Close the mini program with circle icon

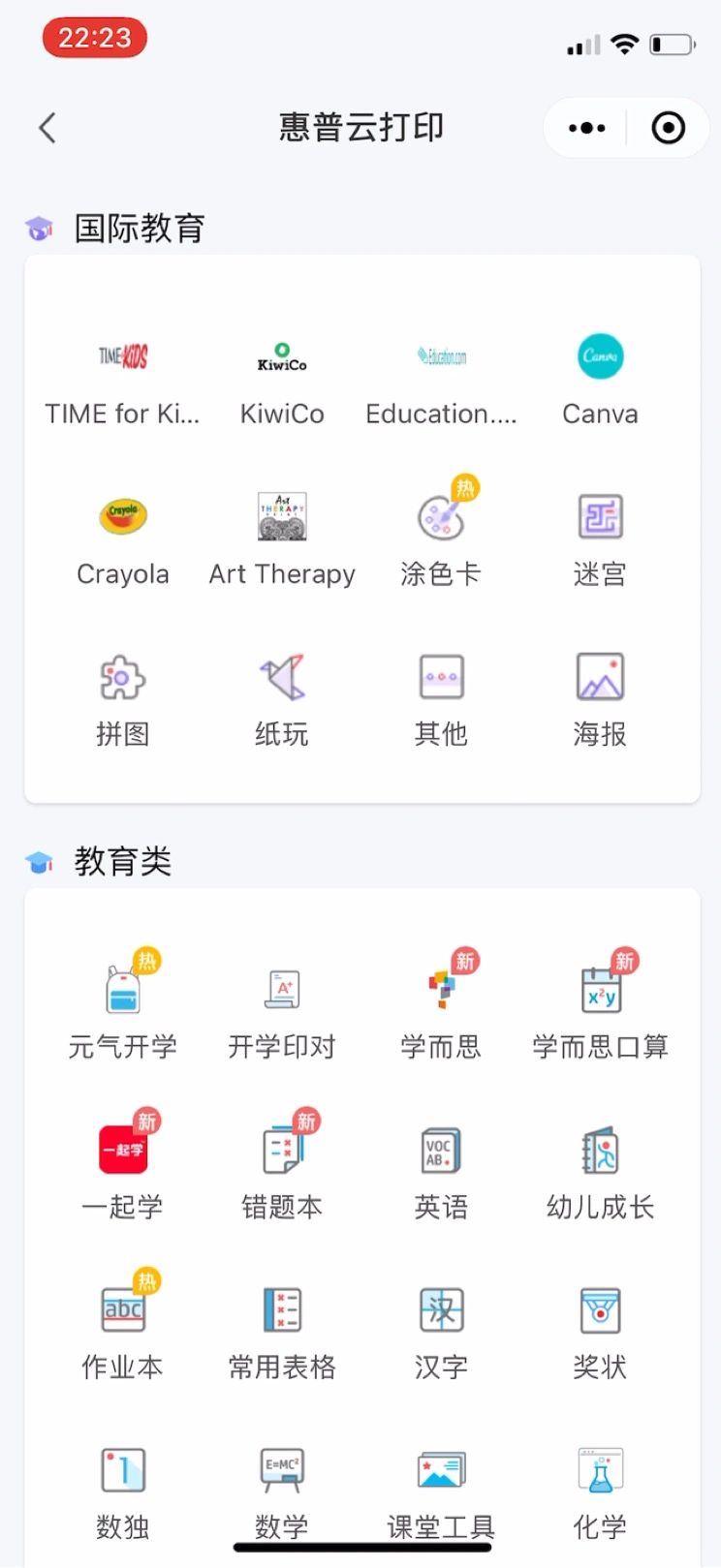[x=669, y=128]
